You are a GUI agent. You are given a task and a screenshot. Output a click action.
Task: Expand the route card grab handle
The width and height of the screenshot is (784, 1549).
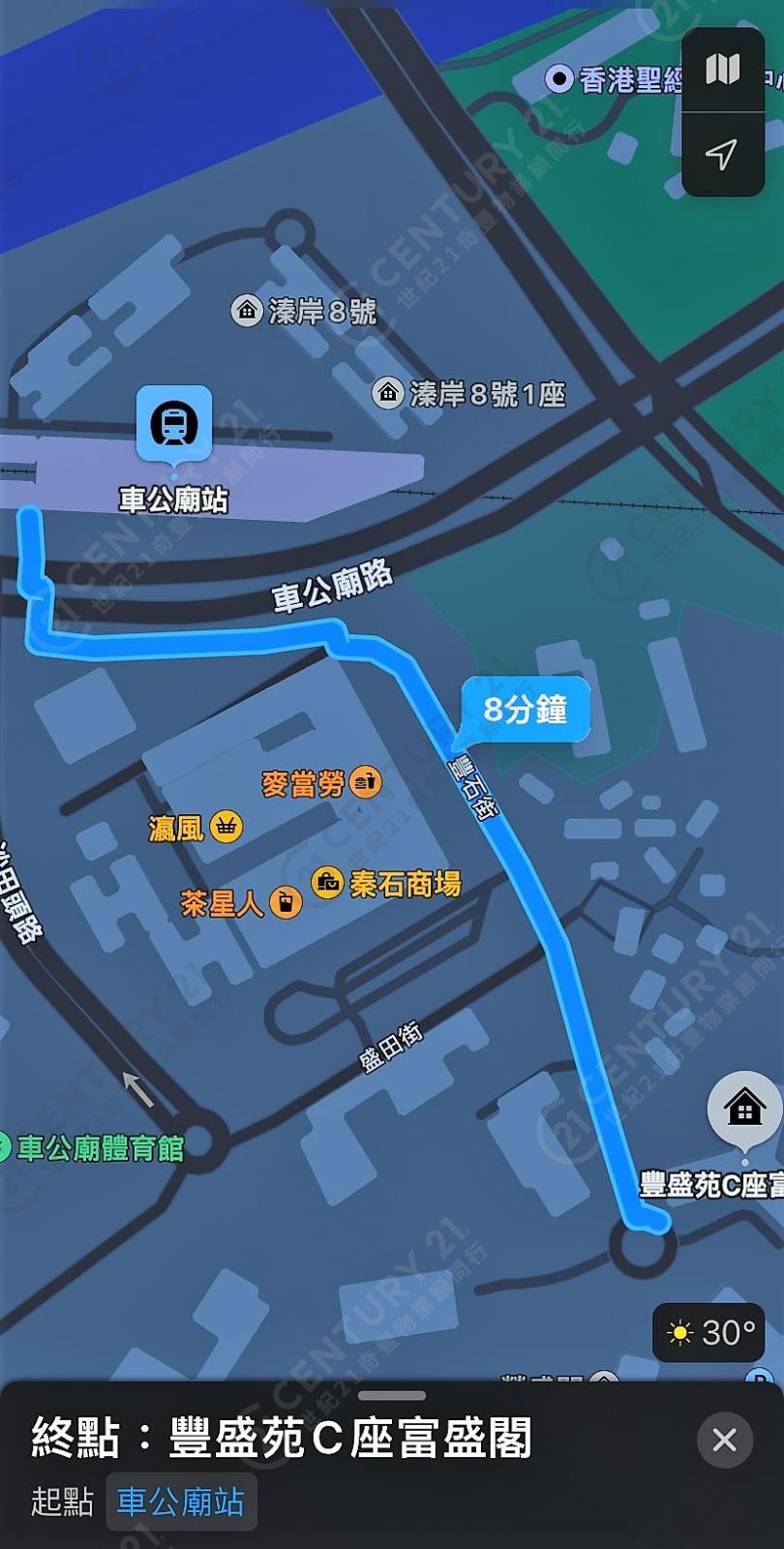pyautogui.click(x=392, y=1395)
